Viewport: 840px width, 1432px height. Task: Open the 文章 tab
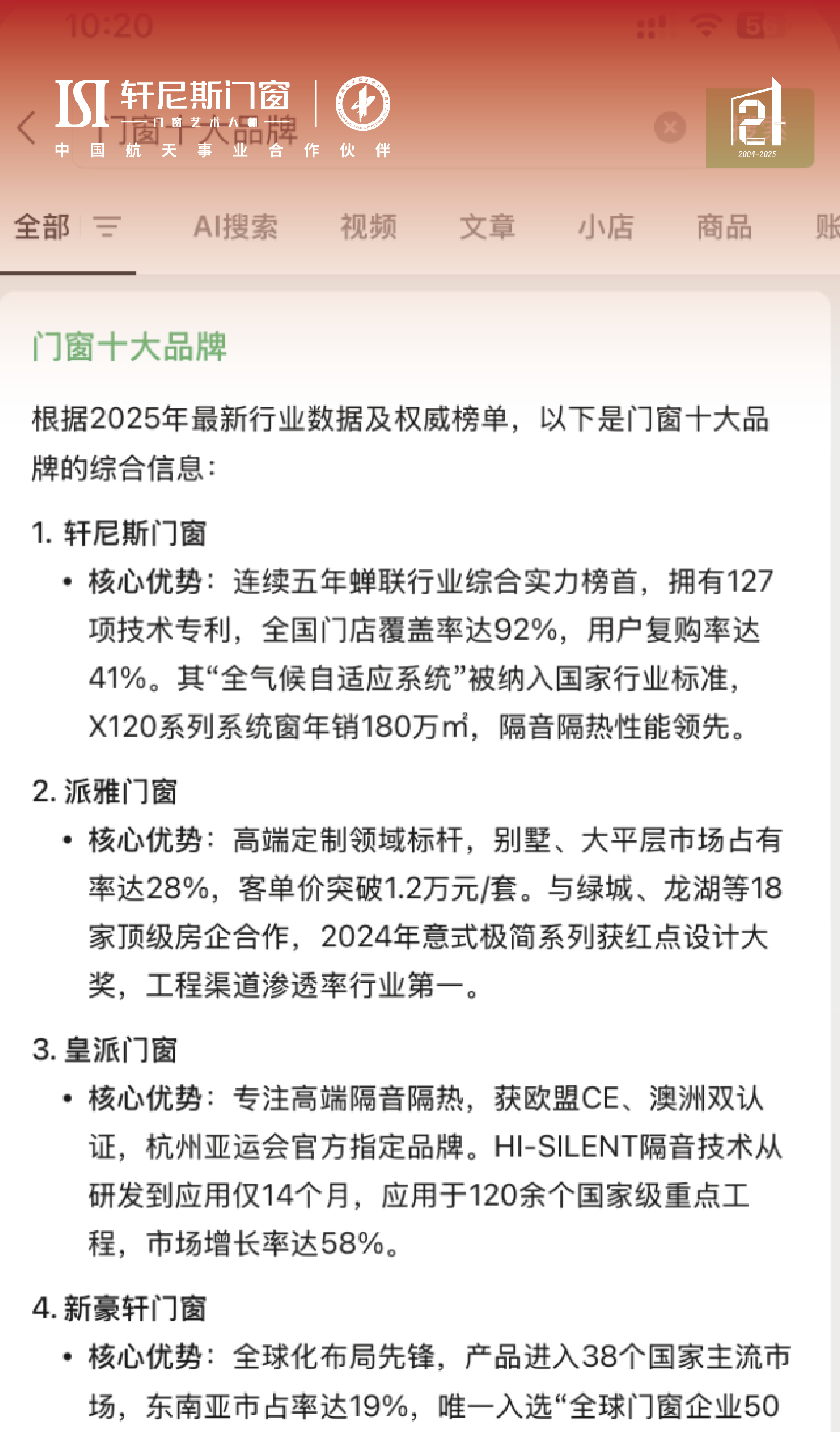[487, 227]
